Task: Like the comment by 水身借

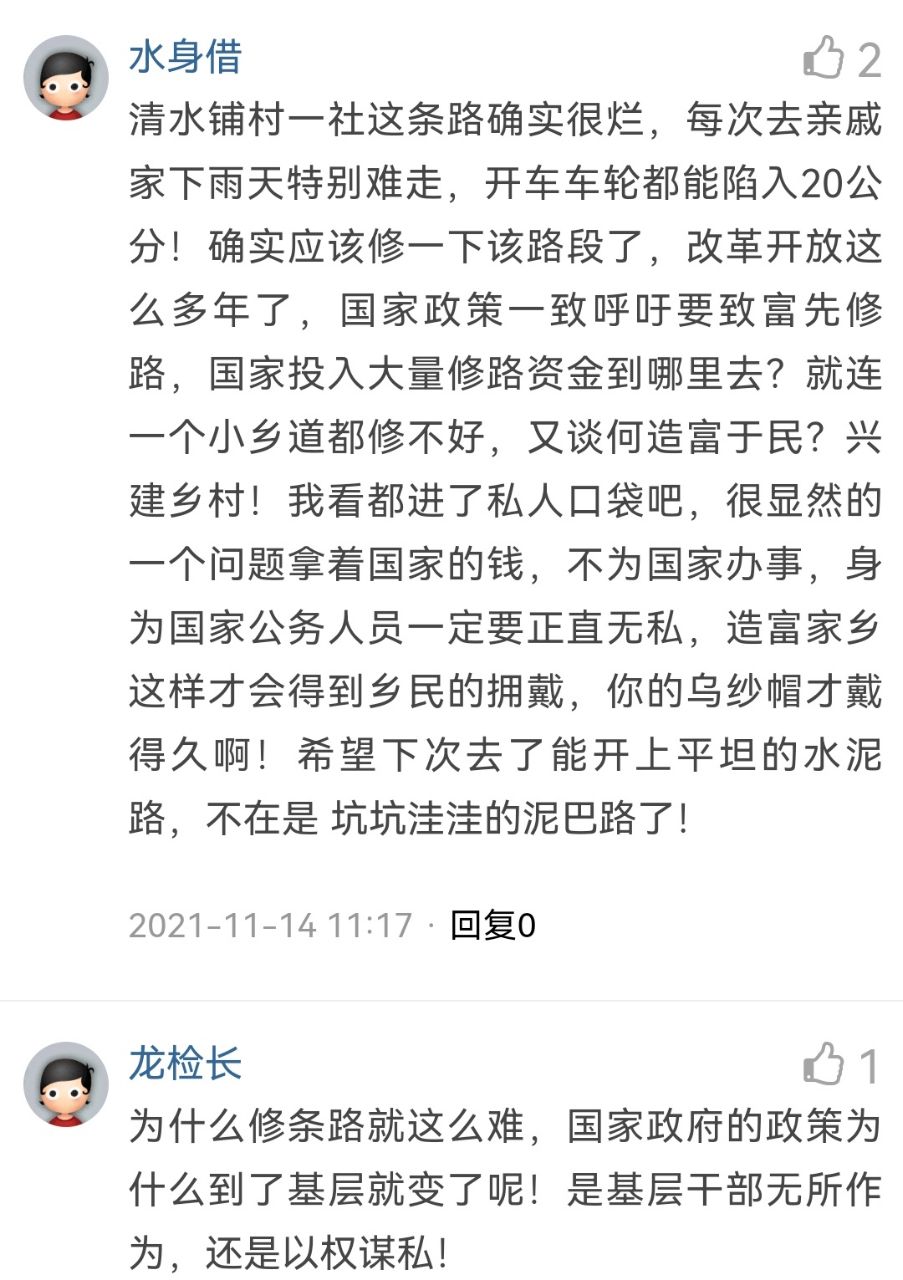Action: pos(824,59)
